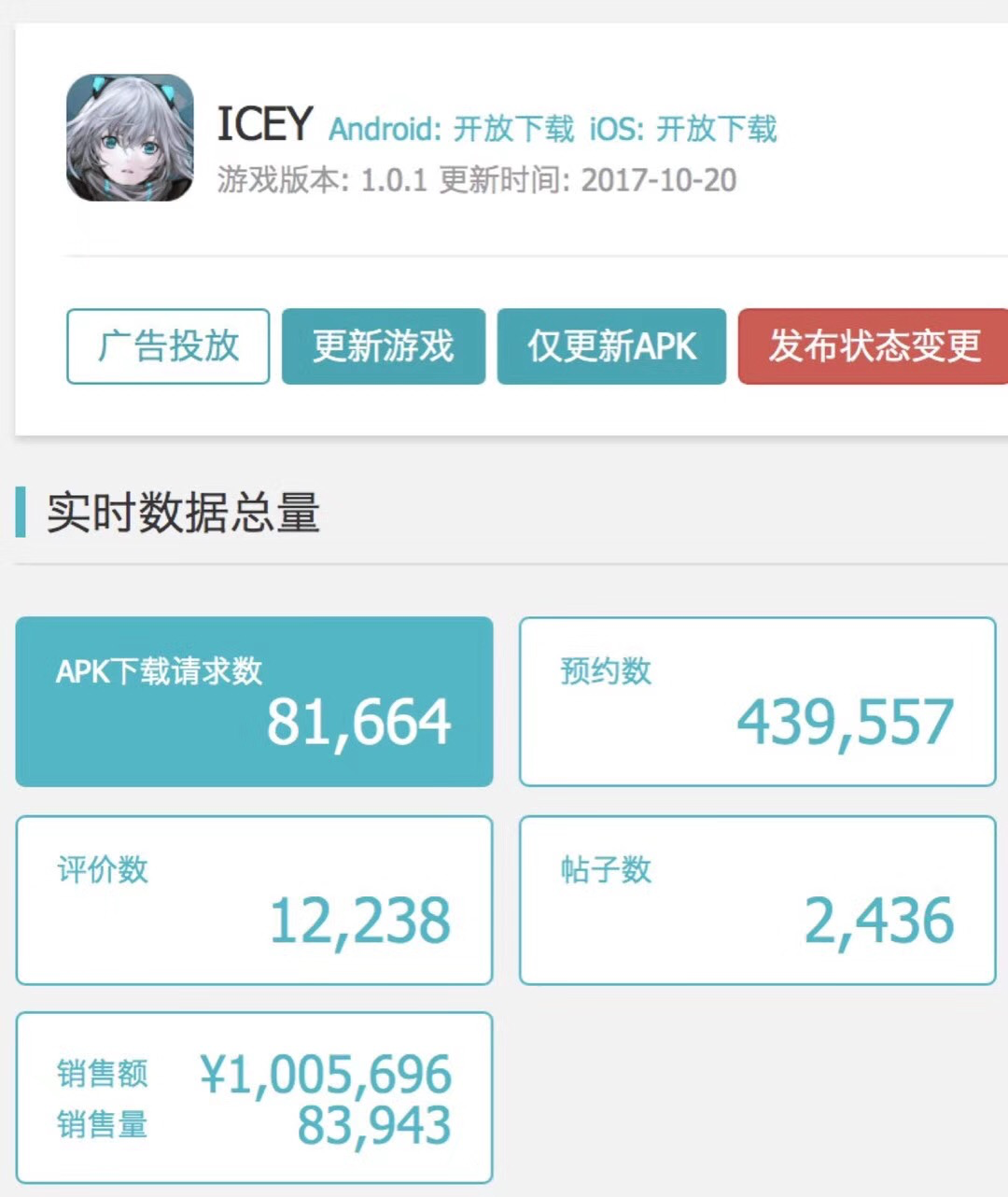
Task: Select the 仅更新APK button
Action: (611, 346)
